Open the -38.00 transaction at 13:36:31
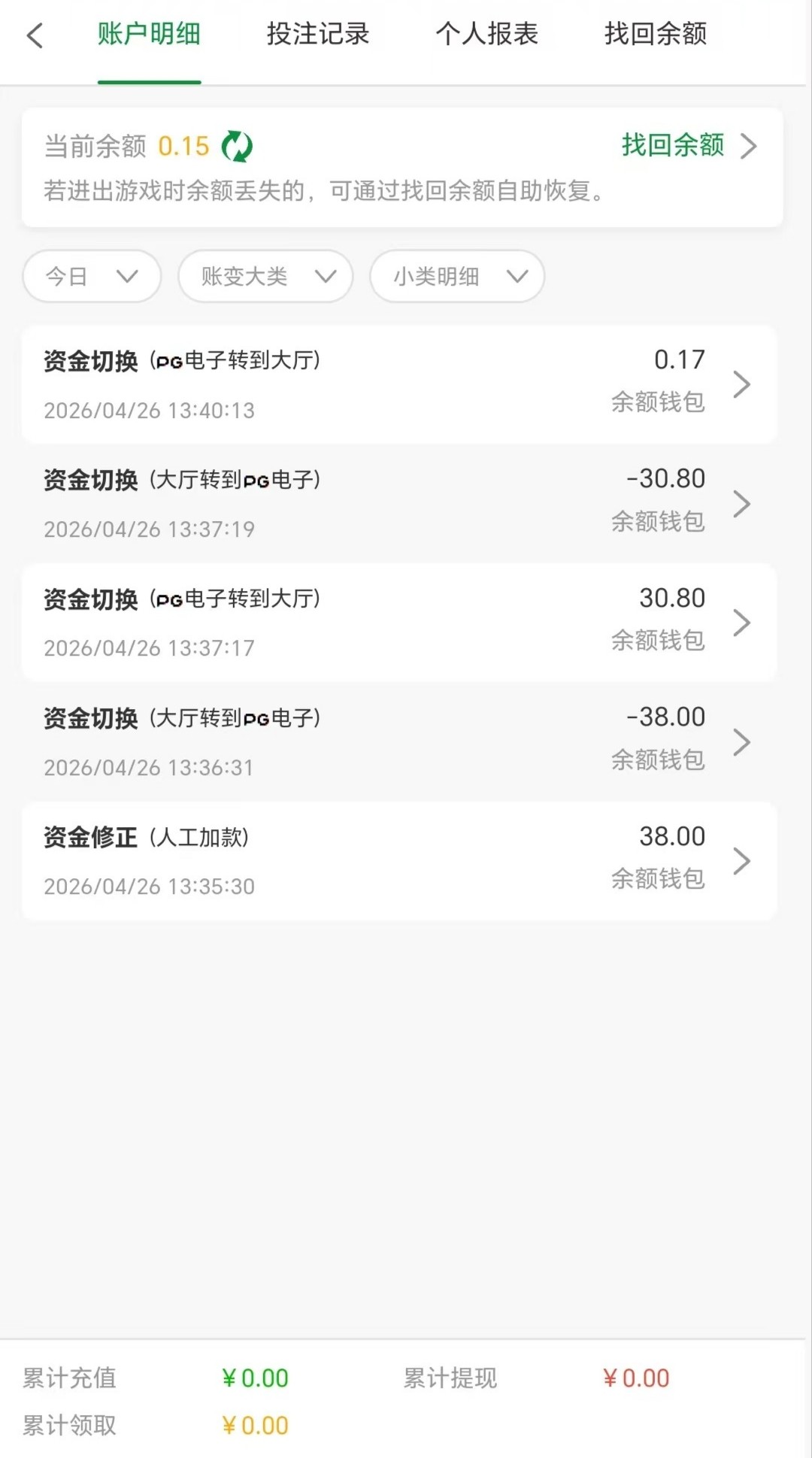 (x=398, y=741)
